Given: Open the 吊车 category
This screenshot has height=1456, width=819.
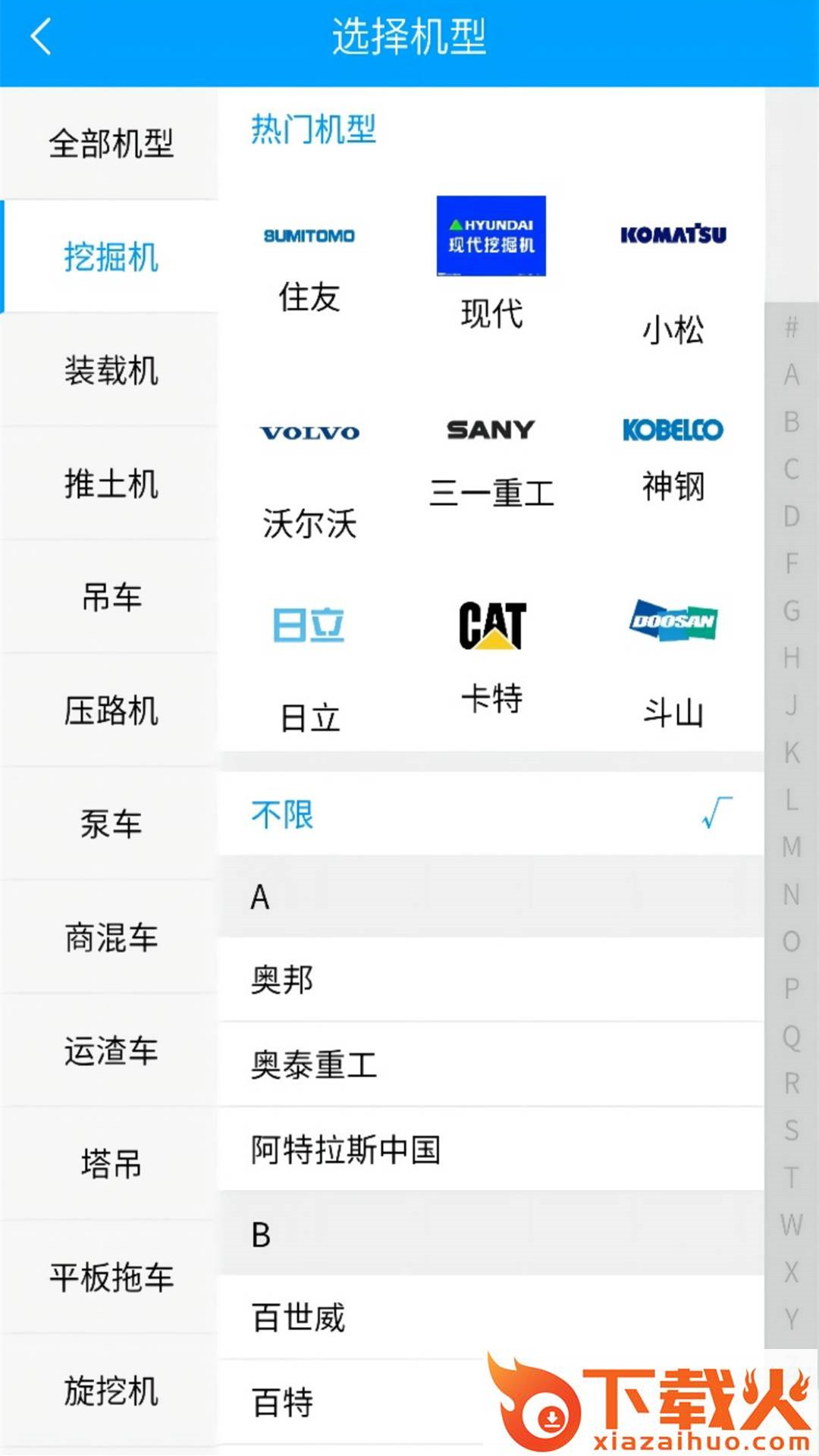Looking at the screenshot, I should coord(112,599).
